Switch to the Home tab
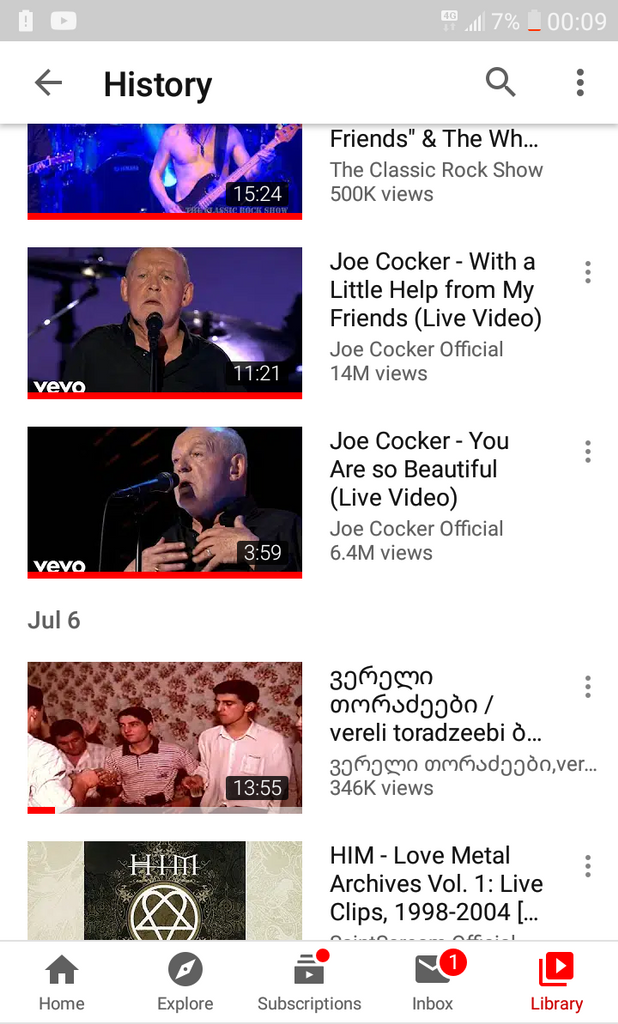Image resolution: width=618 pixels, height=1024 pixels. coord(62,983)
